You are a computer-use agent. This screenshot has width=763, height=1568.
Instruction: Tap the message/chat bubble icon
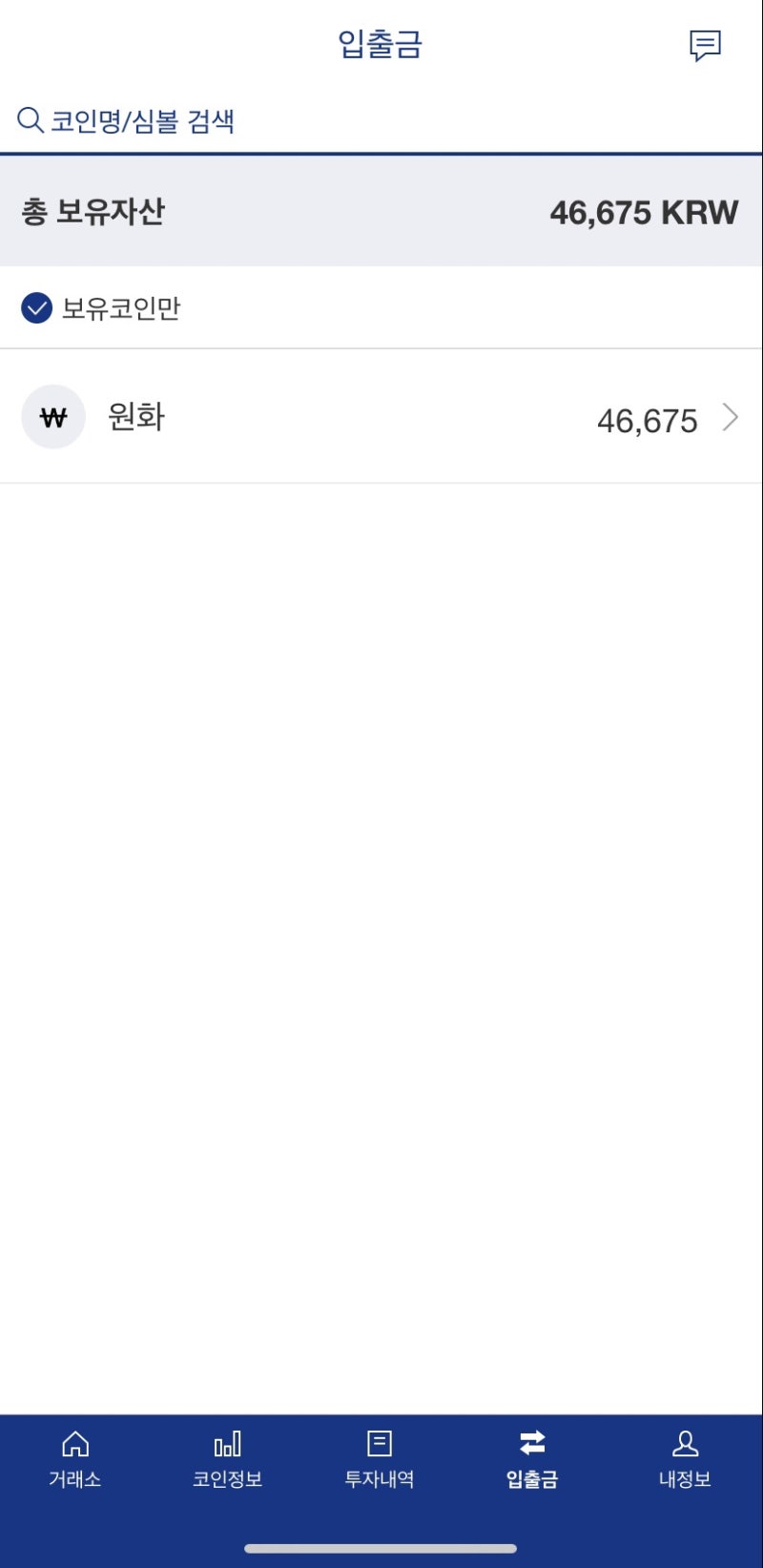(x=706, y=45)
